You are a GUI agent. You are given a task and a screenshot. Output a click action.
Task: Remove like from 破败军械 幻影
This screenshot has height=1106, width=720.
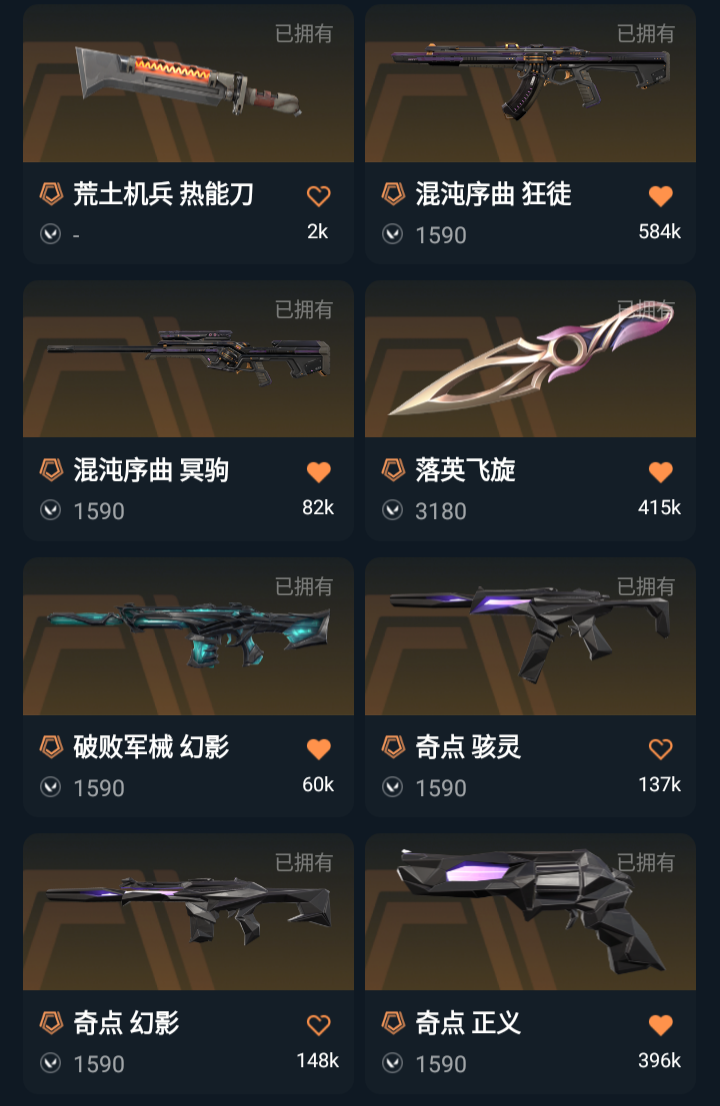pyautogui.click(x=318, y=749)
